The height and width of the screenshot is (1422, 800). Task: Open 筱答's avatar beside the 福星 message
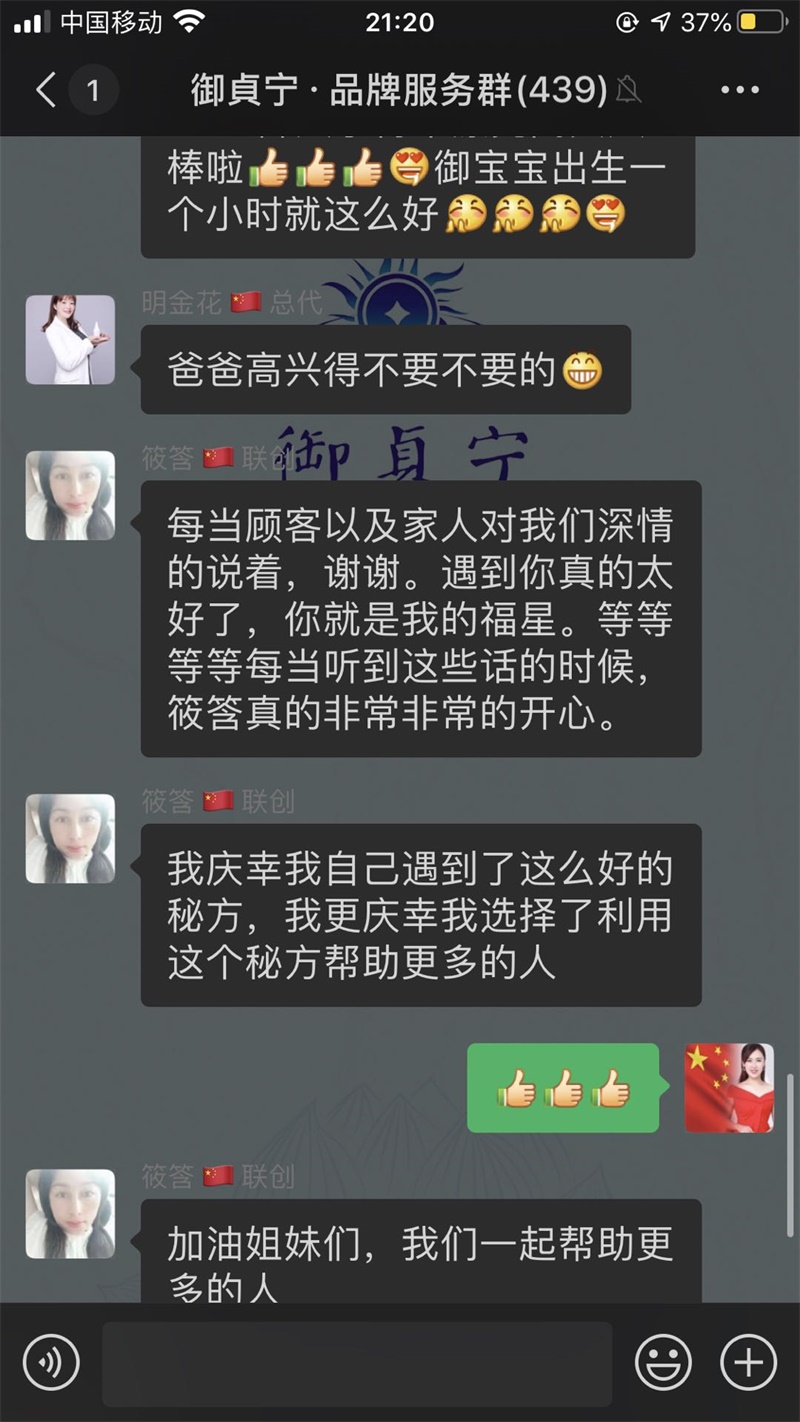(x=70, y=496)
